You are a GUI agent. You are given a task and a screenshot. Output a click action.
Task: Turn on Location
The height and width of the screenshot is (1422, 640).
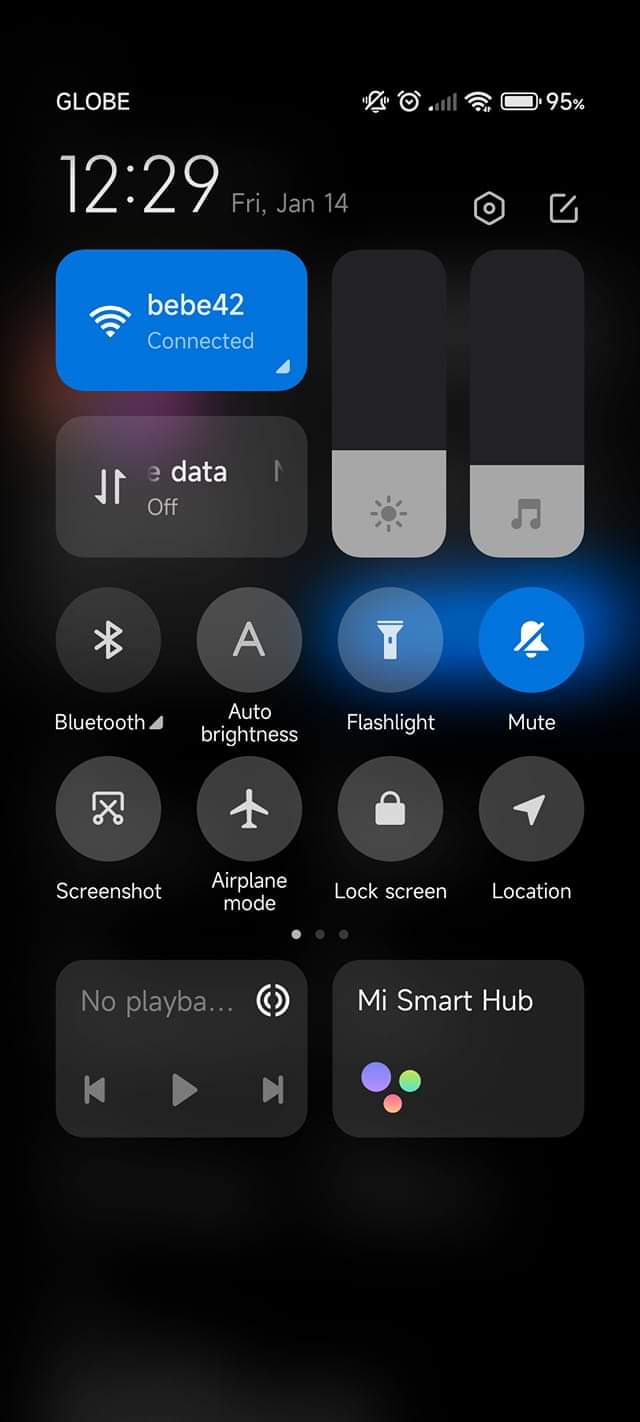531,809
